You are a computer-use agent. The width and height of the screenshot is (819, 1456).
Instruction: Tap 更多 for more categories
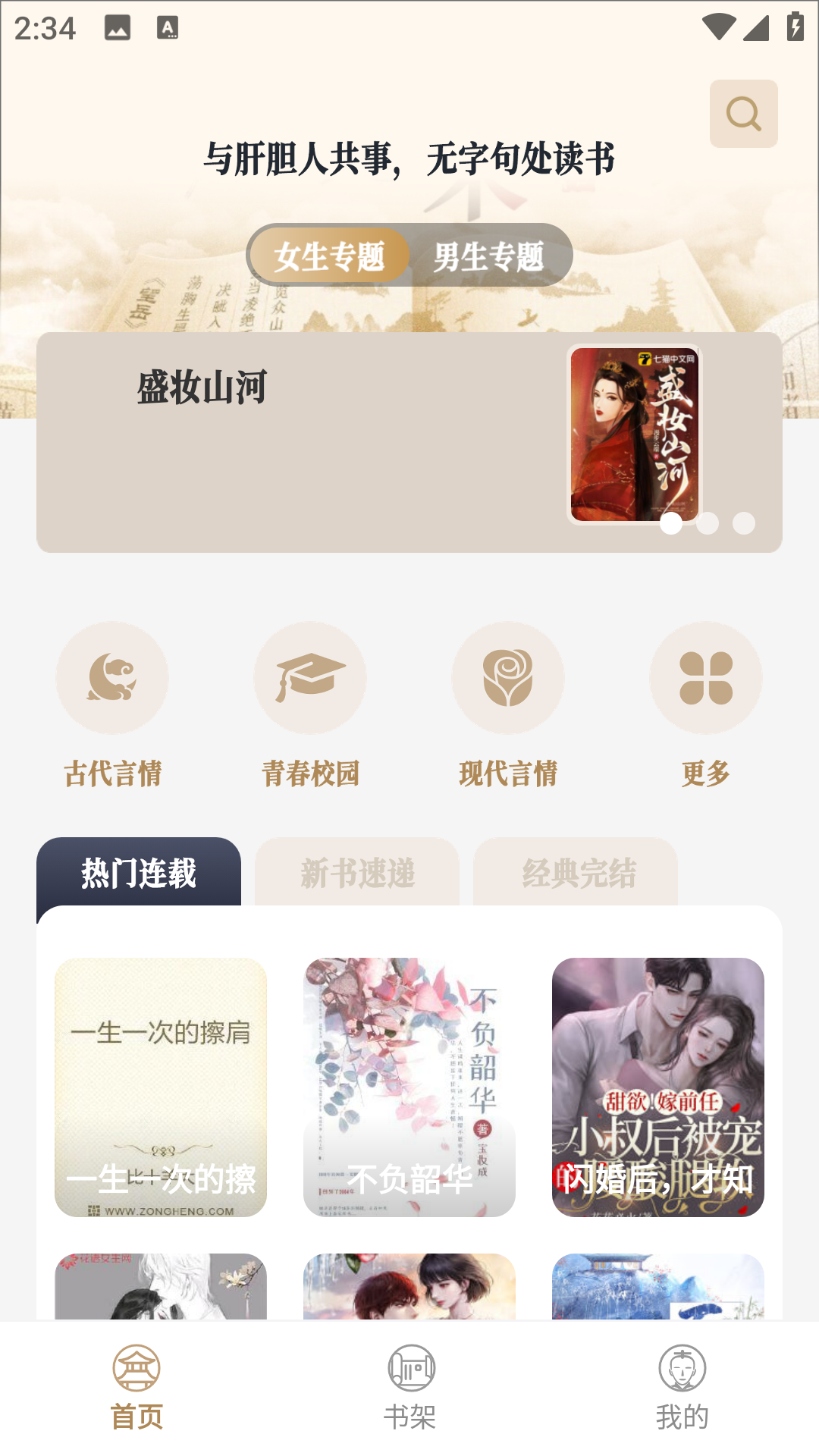[706, 705]
